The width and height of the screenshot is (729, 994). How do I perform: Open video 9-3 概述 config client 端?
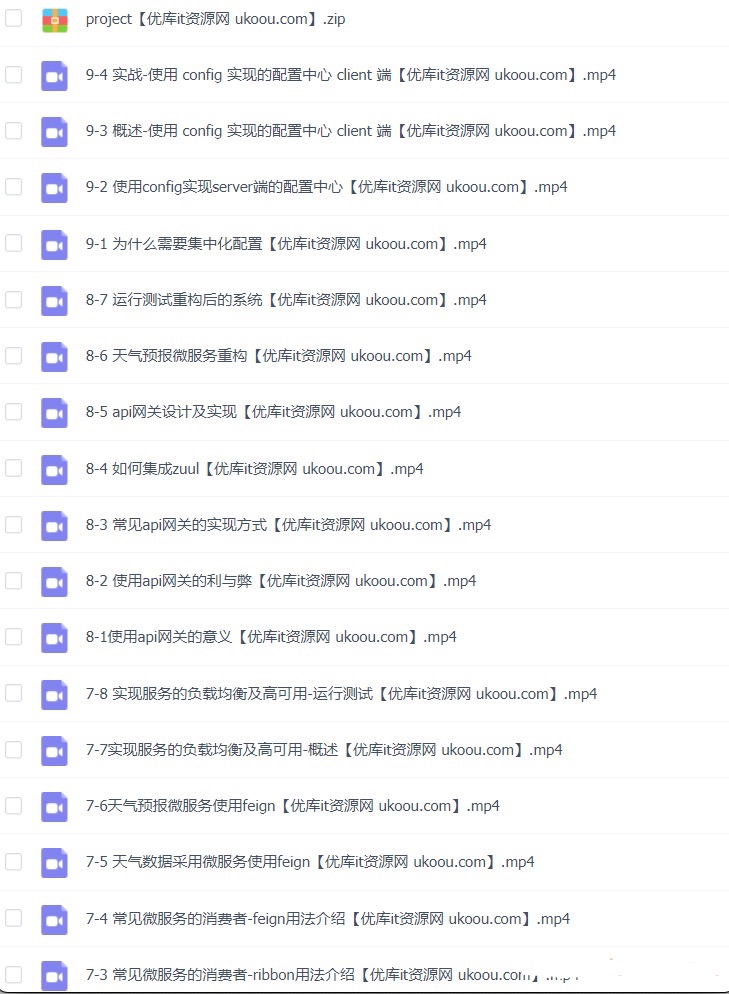[x=350, y=131]
